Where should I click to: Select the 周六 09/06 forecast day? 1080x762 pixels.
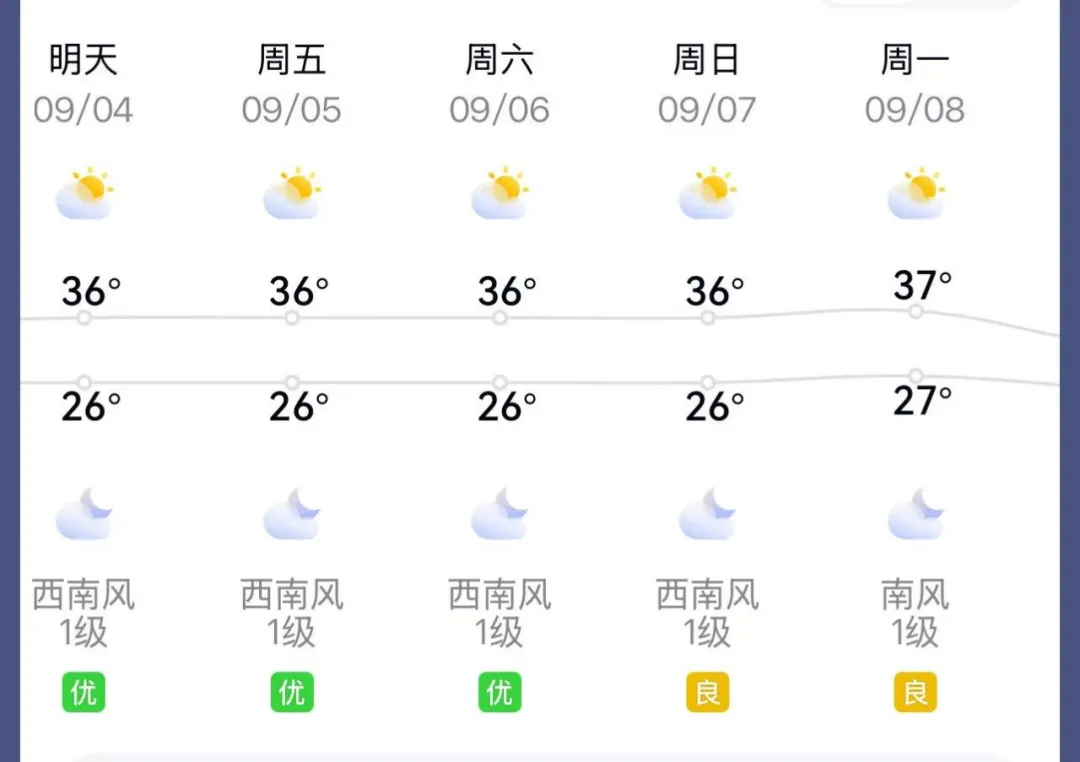tap(499, 84)
